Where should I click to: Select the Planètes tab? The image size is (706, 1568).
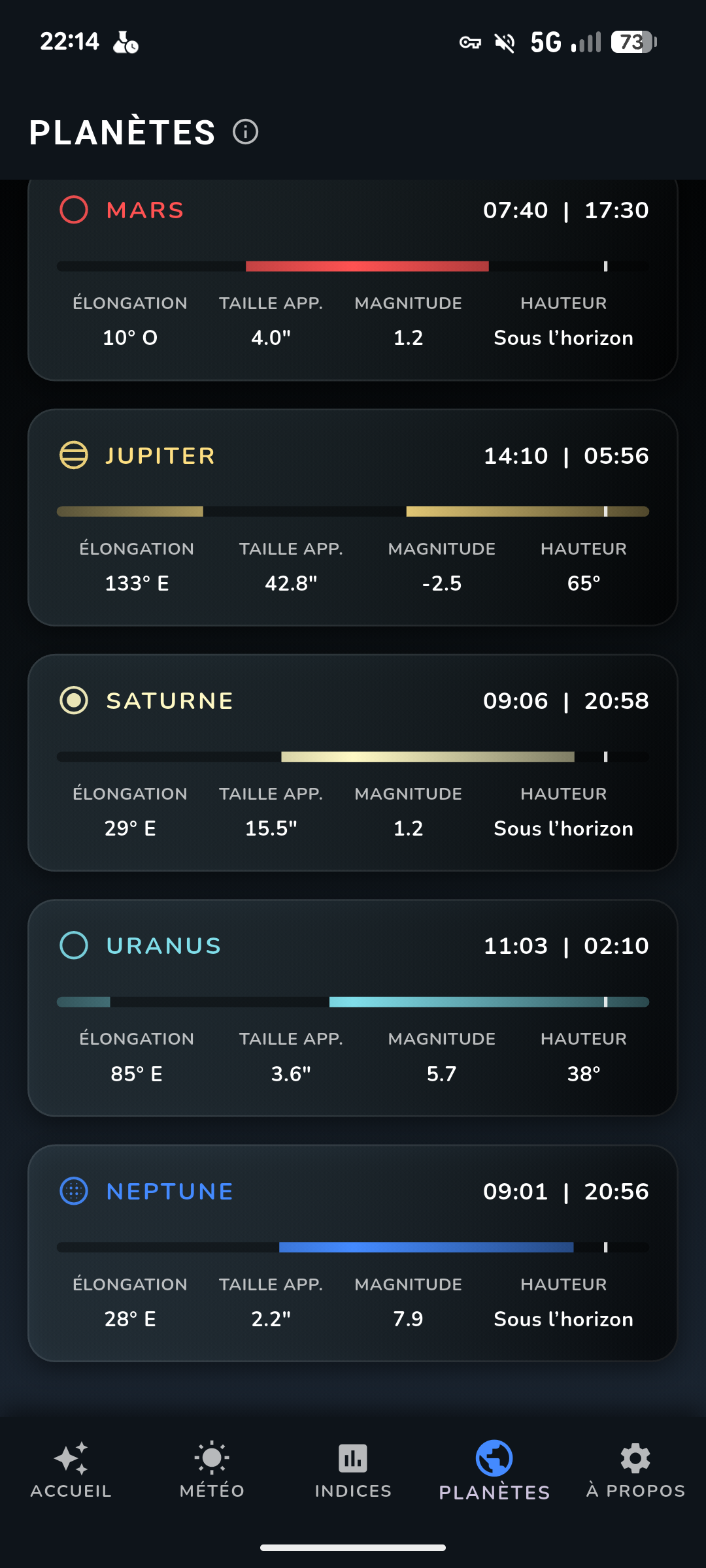(x=494, y=1470)
